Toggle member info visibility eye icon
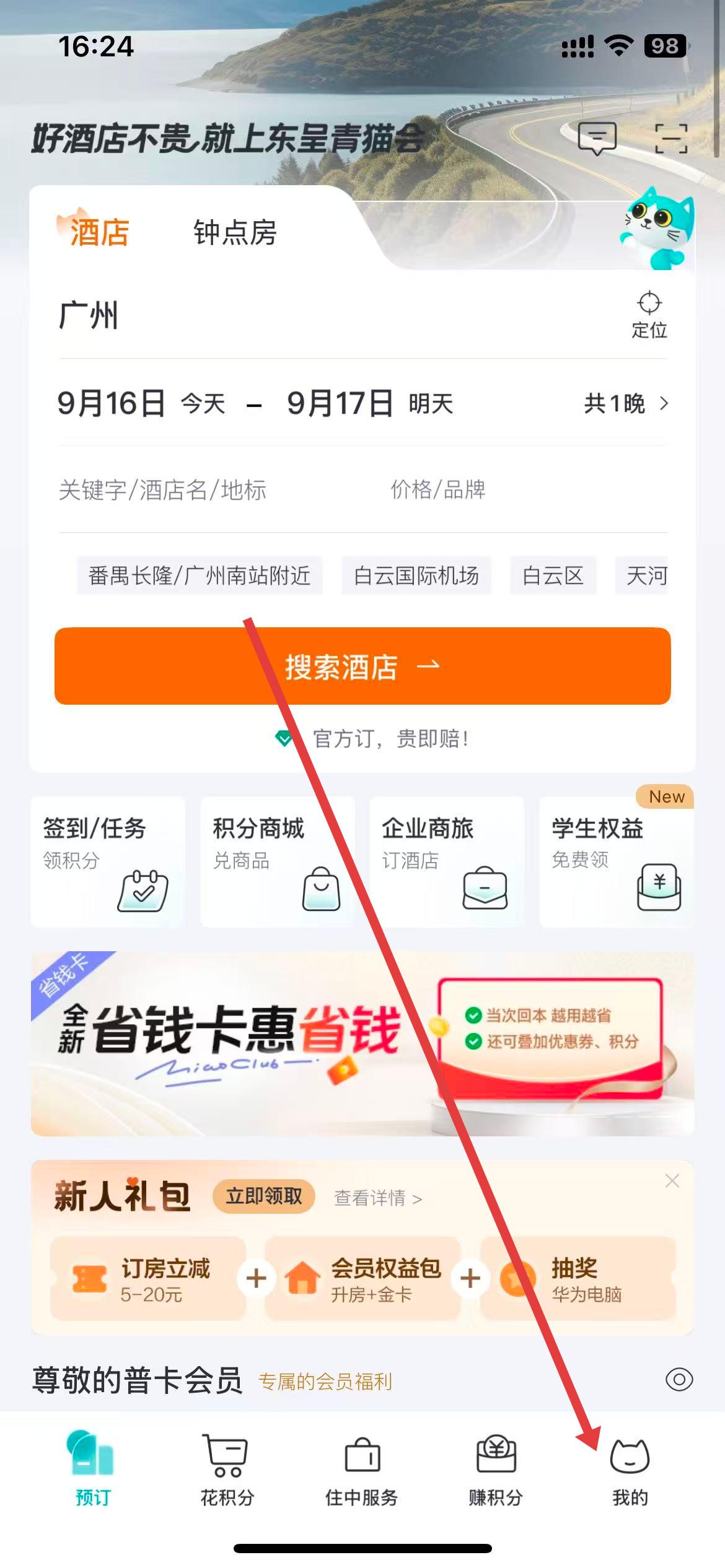Viewport: 725px width, 1568px height. 679,1380
